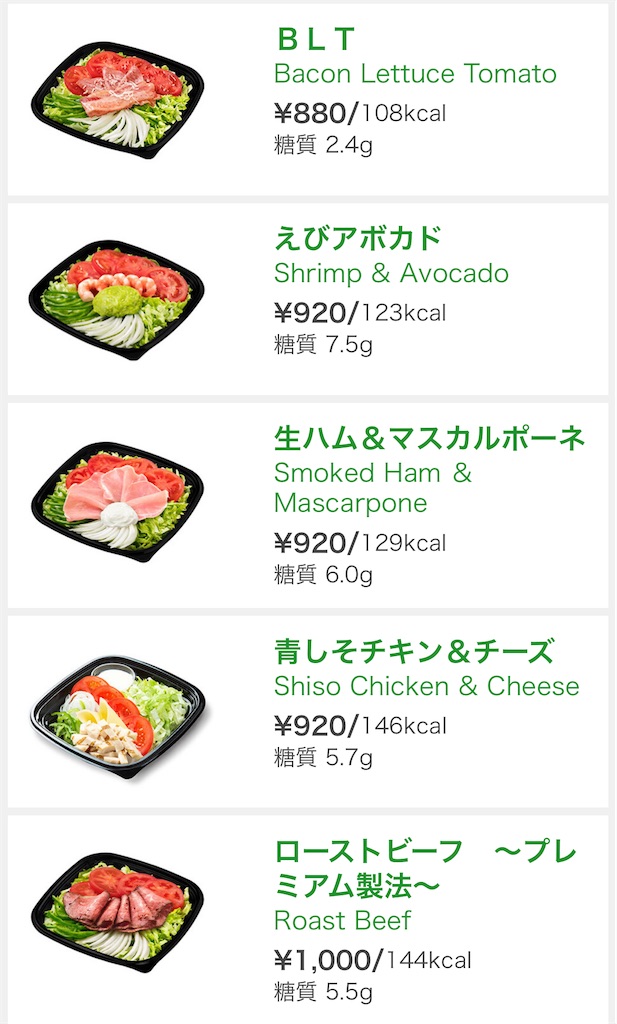Open the Shiso Chicken & Cheese item
617x1024 pixels.
tap(308, 711)
